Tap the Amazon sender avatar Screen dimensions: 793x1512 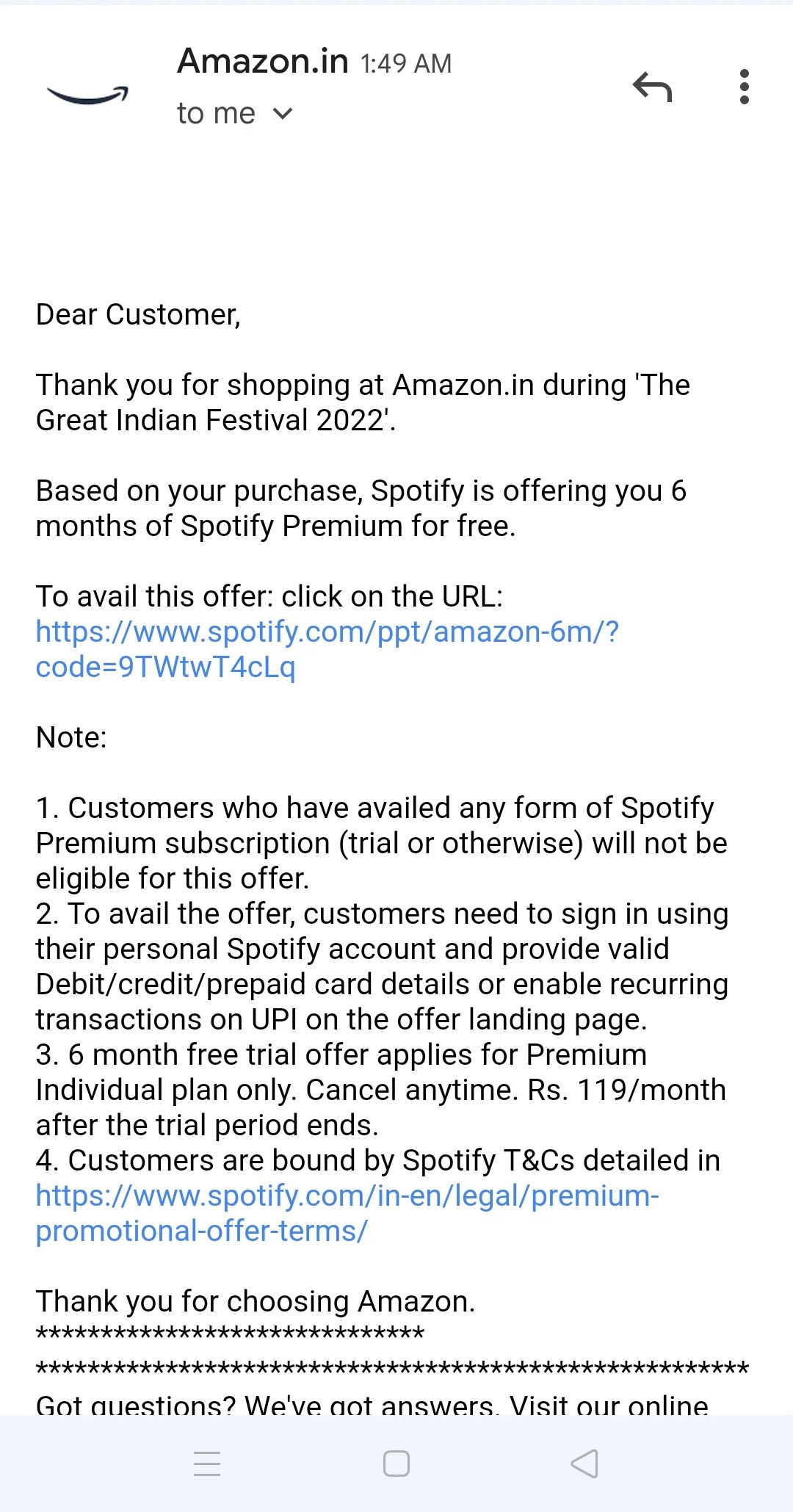point(87,93)
